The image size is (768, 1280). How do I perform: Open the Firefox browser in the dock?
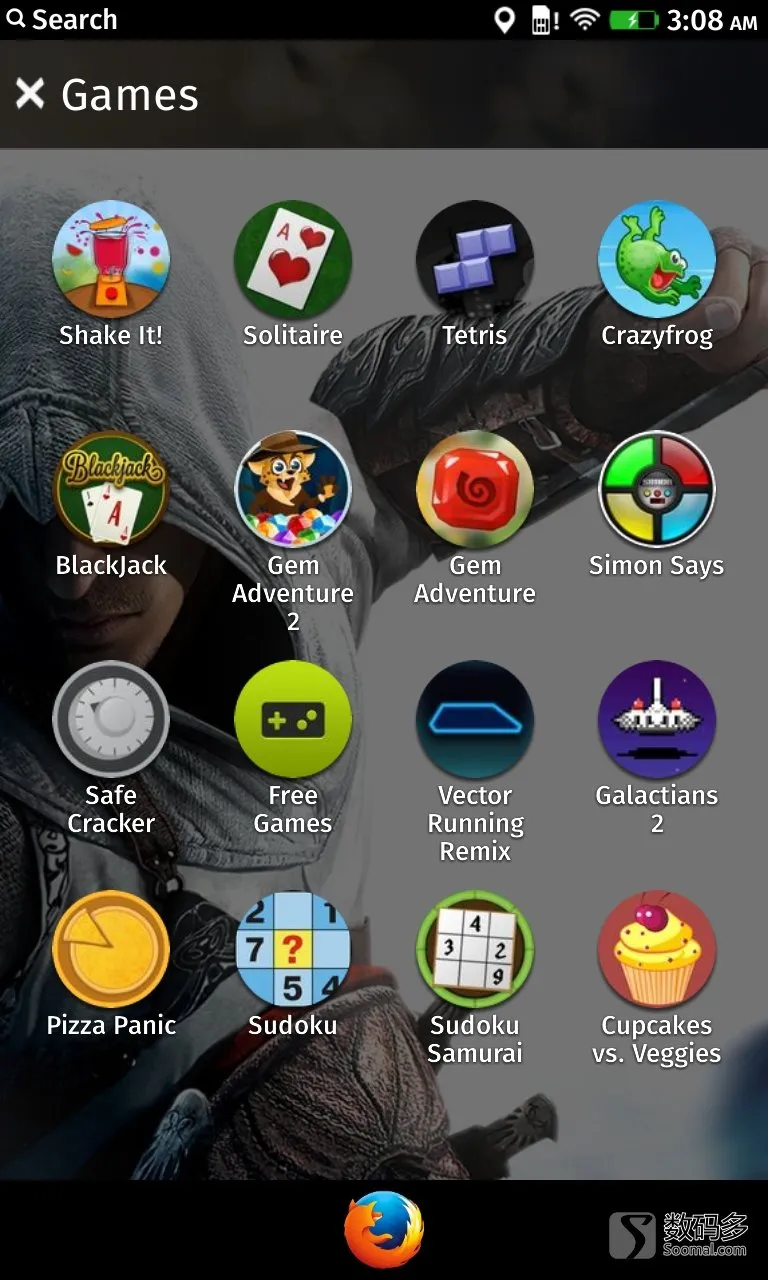click(384, 1230)
